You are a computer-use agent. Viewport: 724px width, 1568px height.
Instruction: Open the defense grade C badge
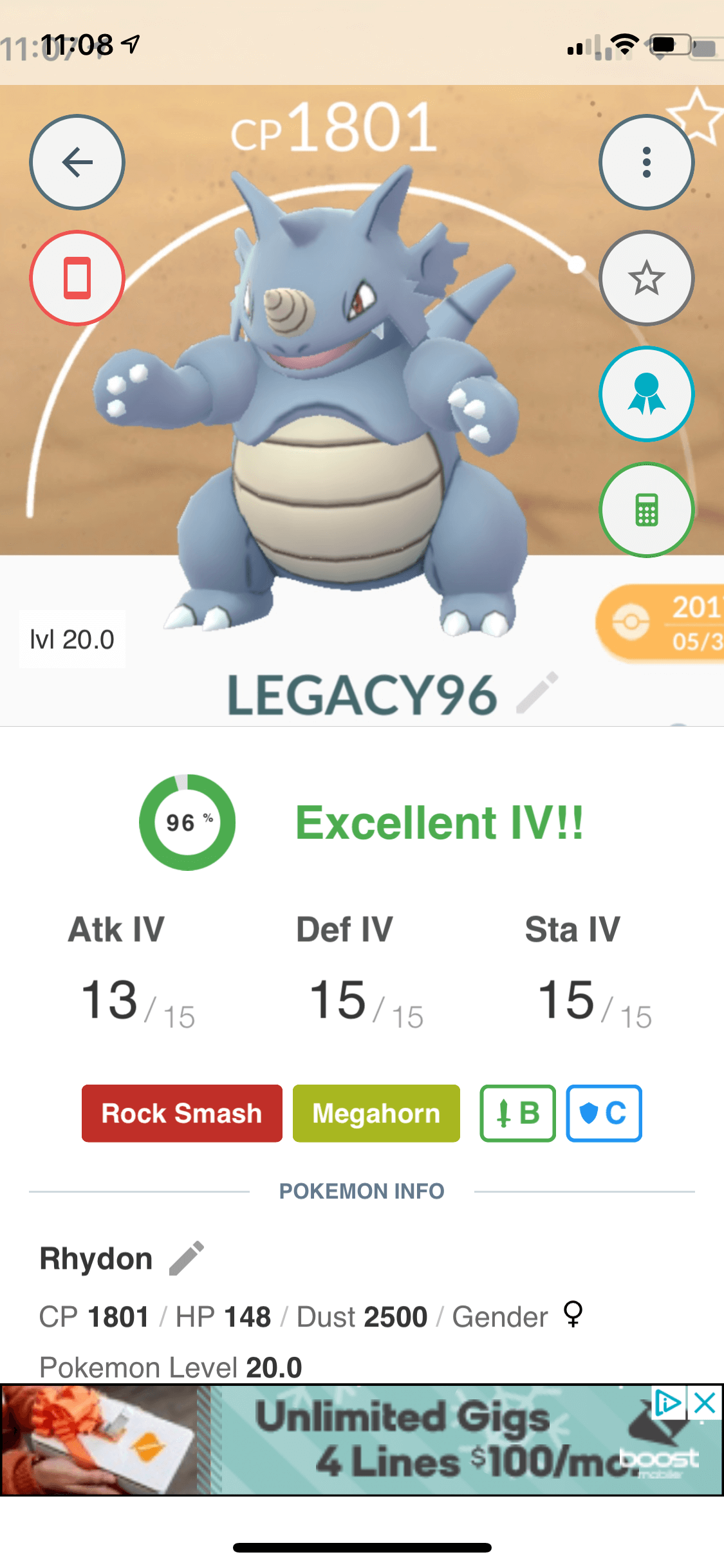[604, 1114]
